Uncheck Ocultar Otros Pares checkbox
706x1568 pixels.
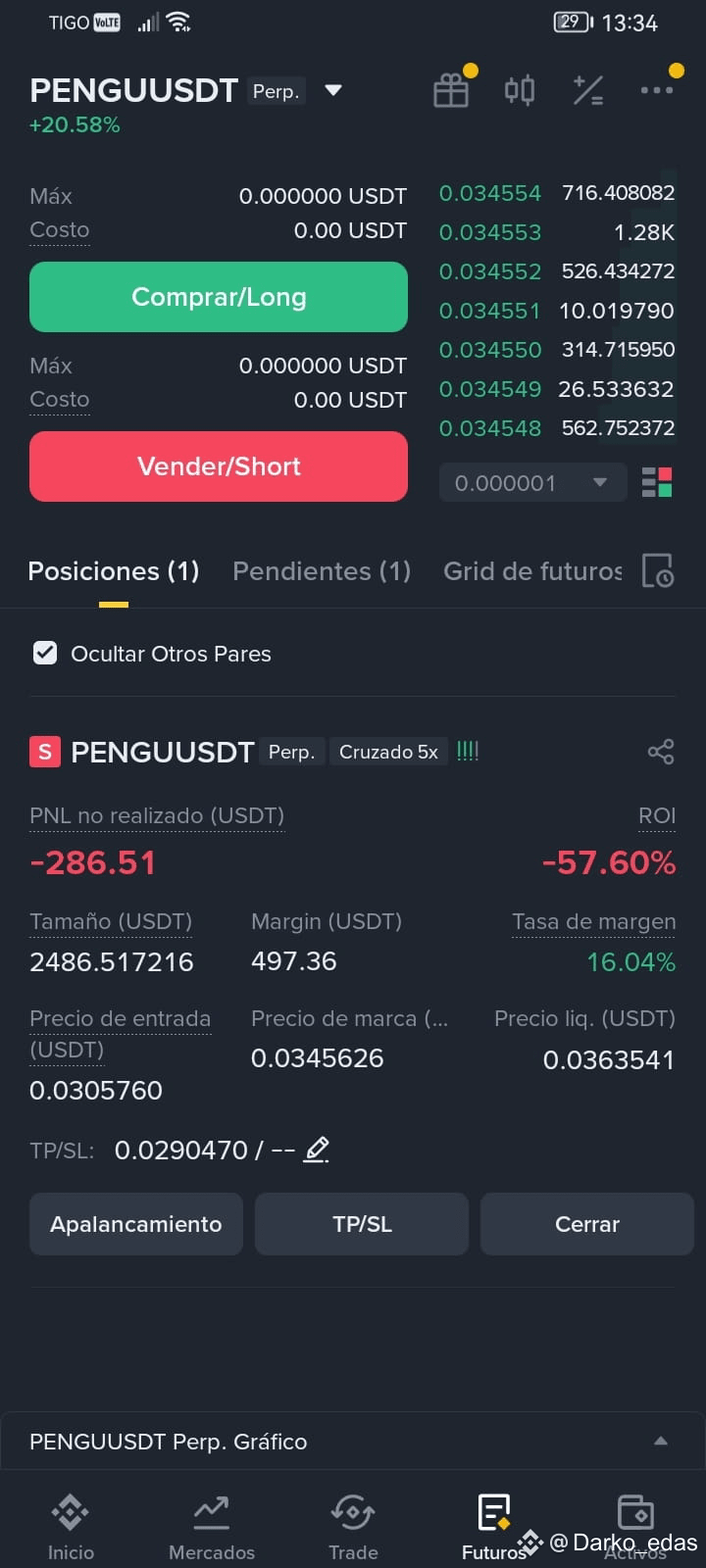pos(45,653)
